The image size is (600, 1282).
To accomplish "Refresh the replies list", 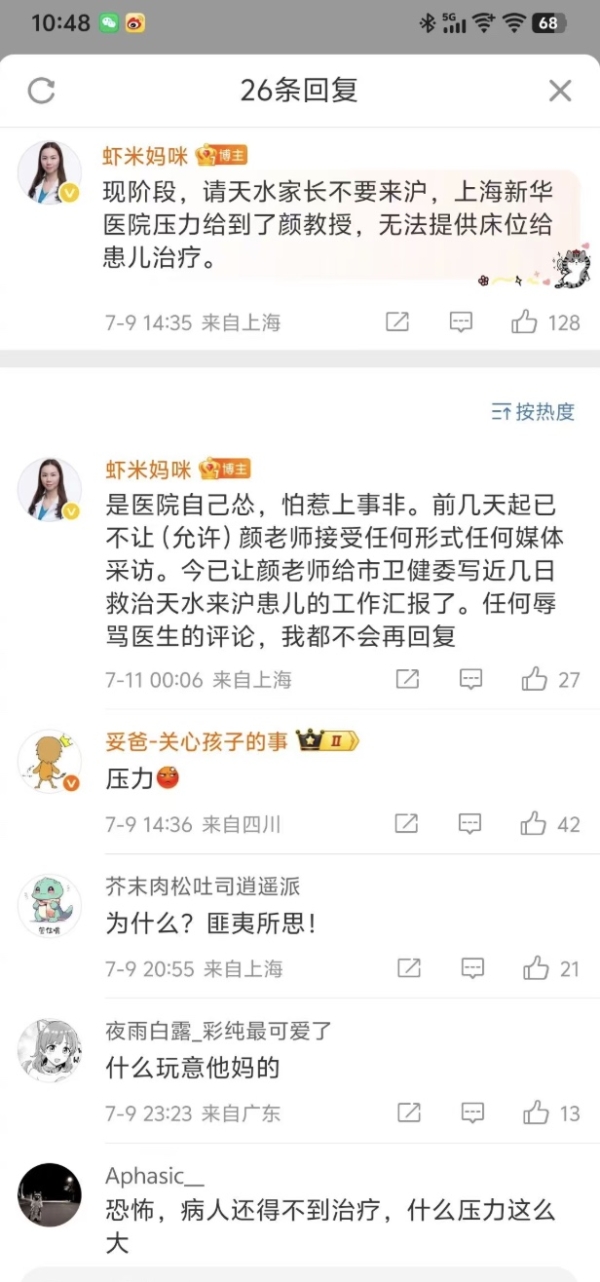I will [41, 91].
